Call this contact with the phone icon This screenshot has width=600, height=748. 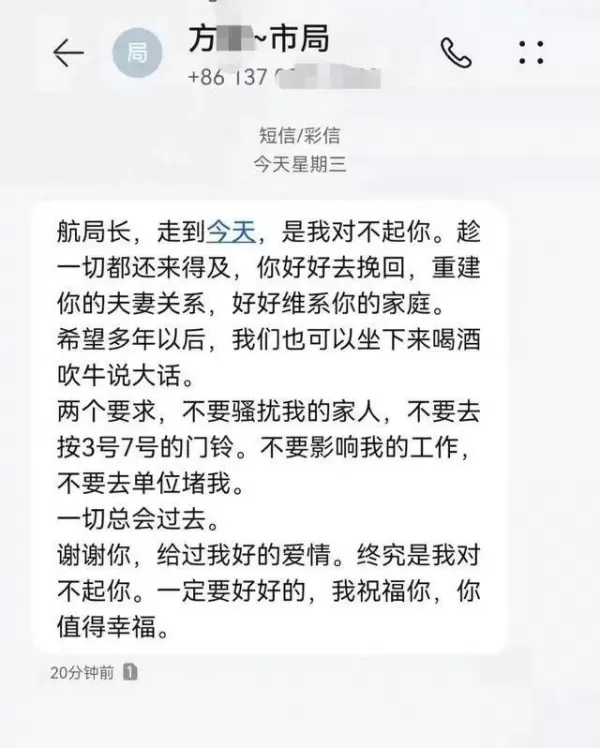pyautogui.click(x=457, y=53)
